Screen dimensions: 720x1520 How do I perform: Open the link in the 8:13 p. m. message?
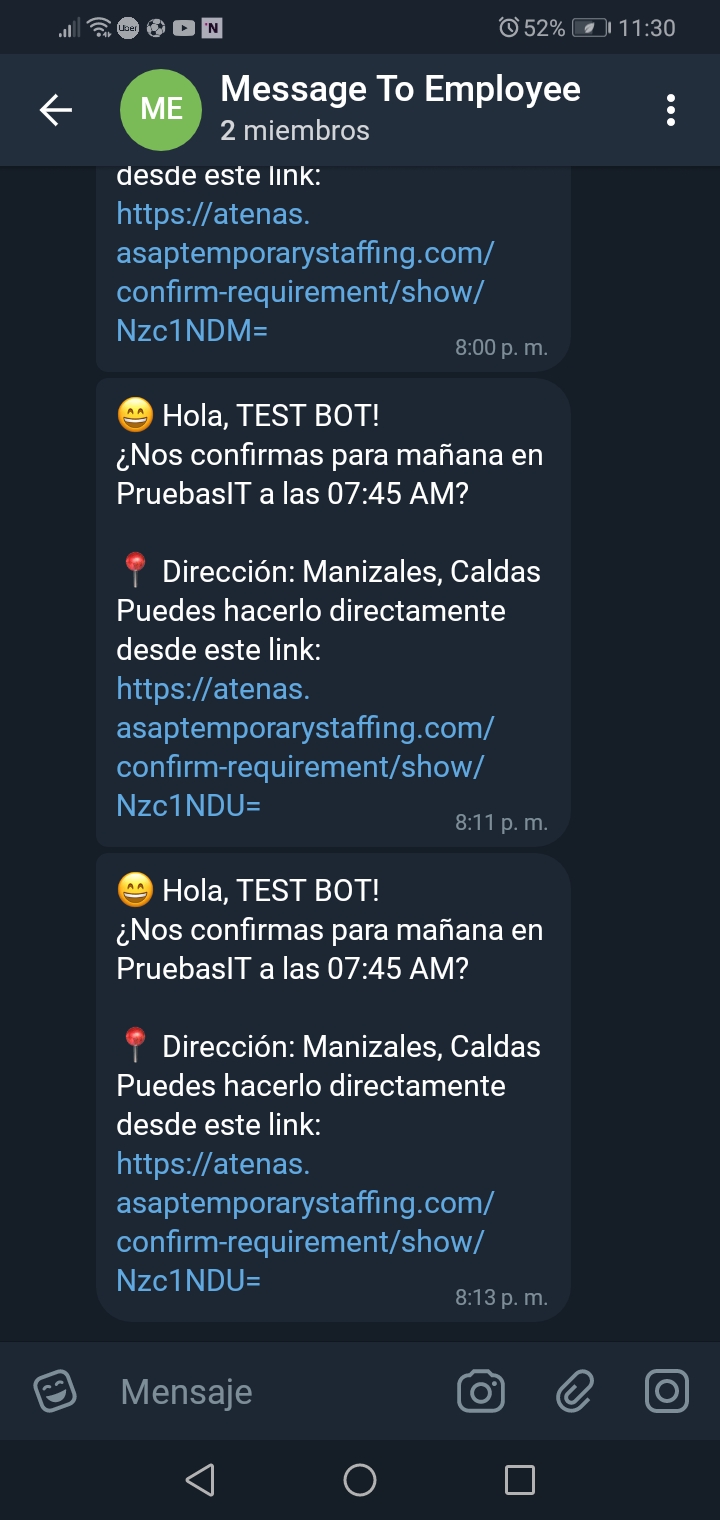304,1221
